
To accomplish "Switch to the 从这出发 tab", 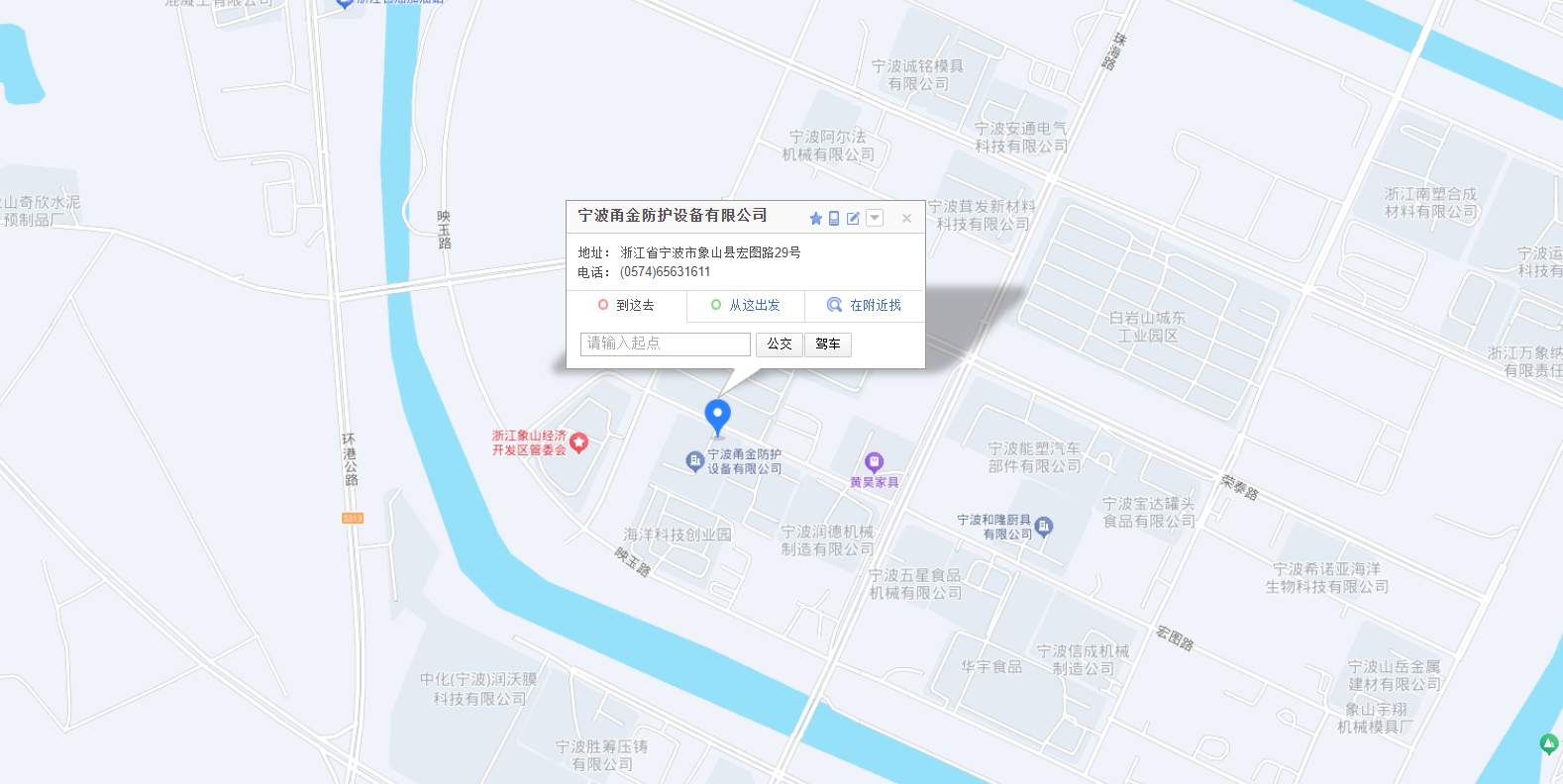I will click(746, 306).
